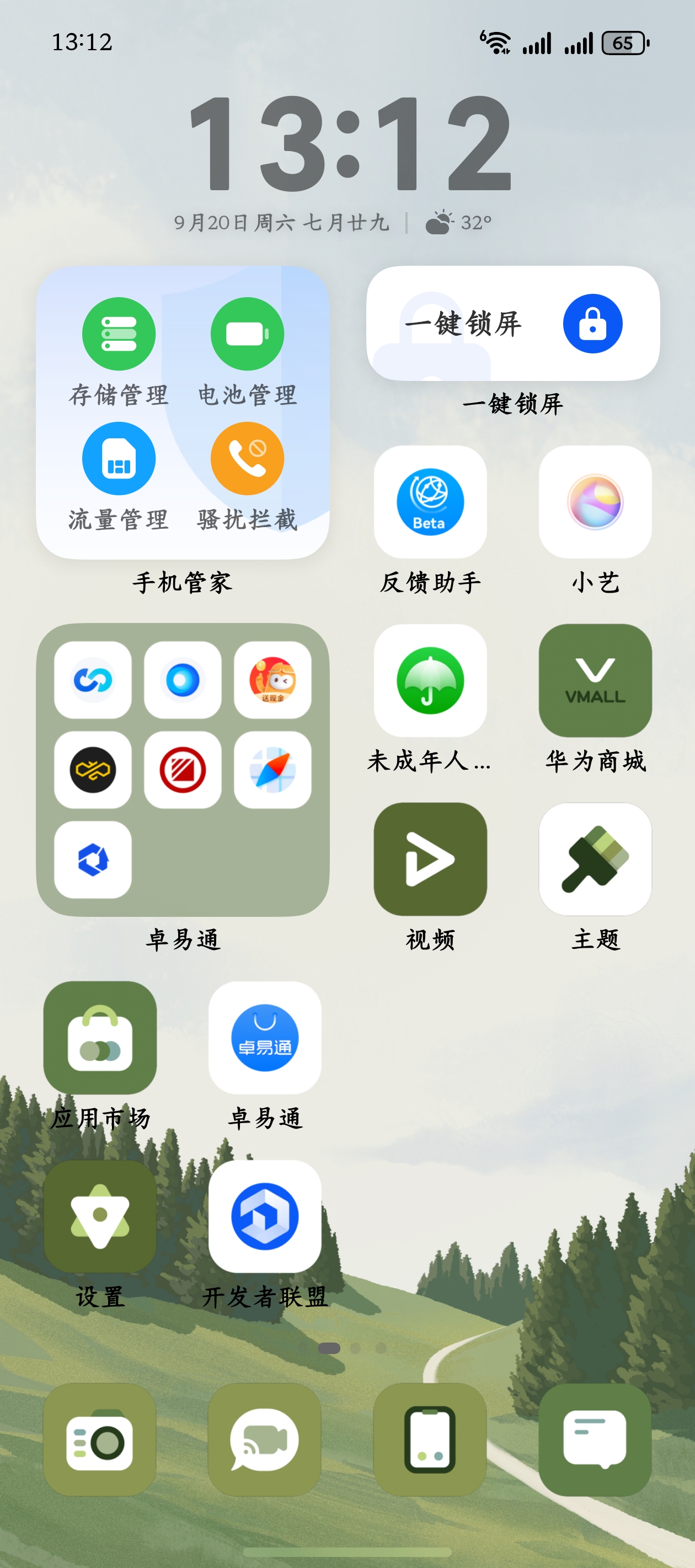695x1568 pixels.
Task: Open 流量管理 data usage management
Action: (x=119, y=459)
